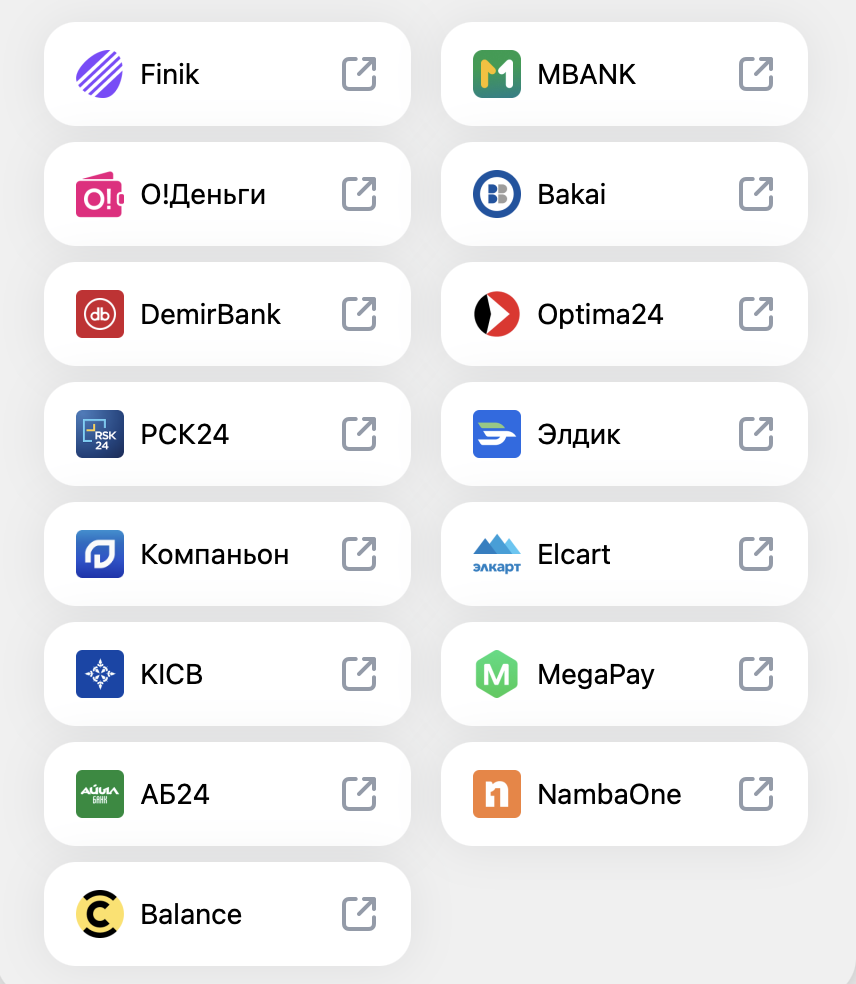Select the Компаньон blue logo
The image size is (856, 984).
tap(98, 554)
